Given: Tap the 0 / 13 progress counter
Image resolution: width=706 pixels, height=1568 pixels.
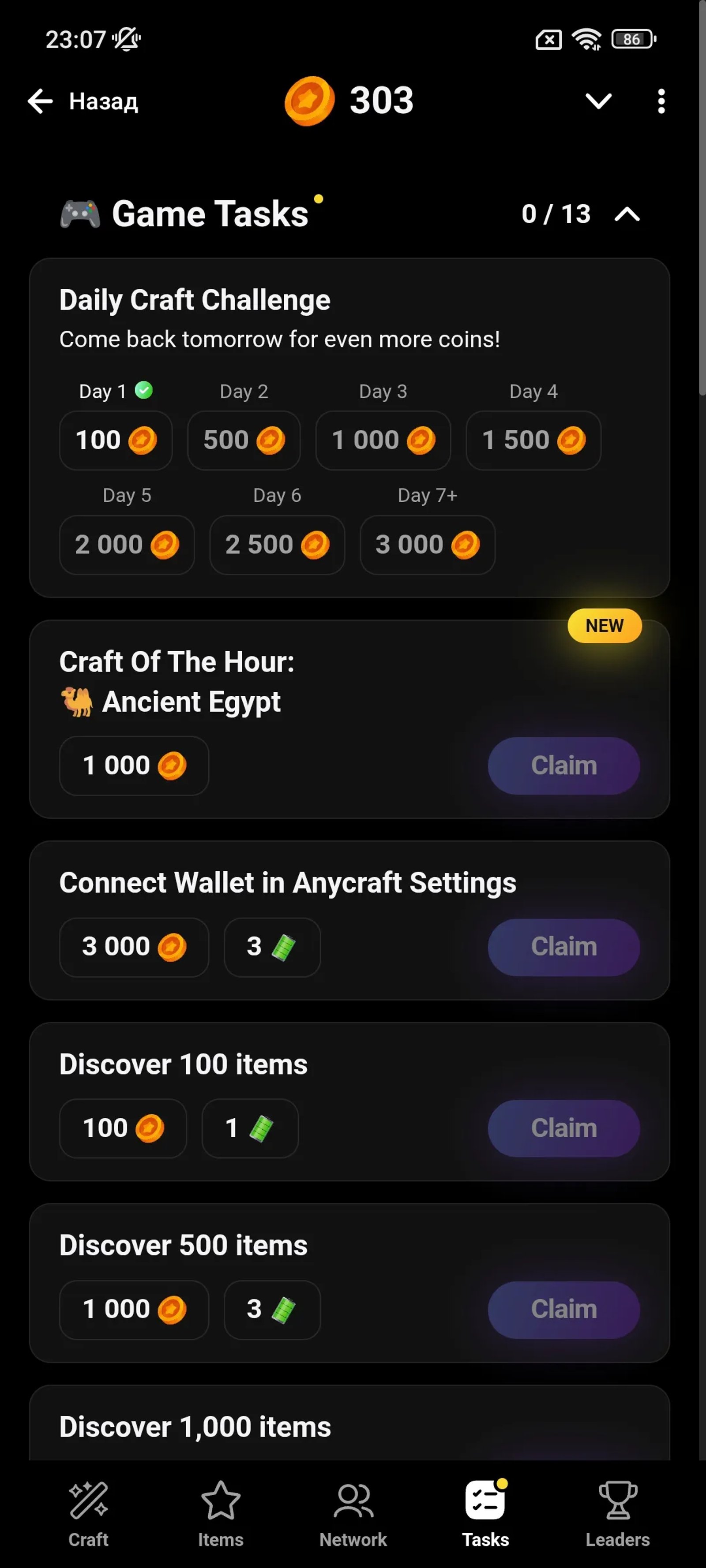Looking at the screenshot, I should click(x=555, y=214).
